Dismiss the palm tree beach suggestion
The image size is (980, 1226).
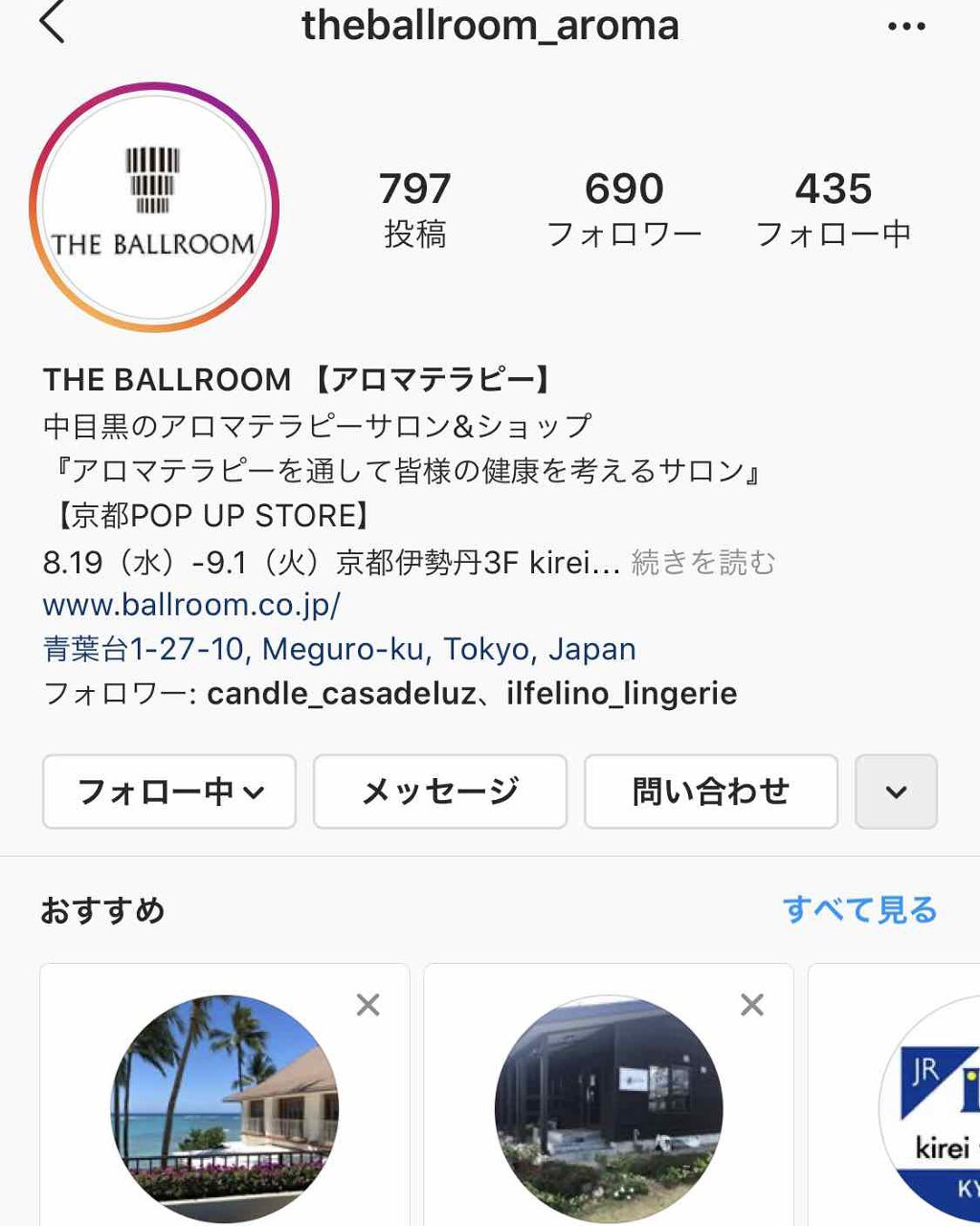(368, 1005)
